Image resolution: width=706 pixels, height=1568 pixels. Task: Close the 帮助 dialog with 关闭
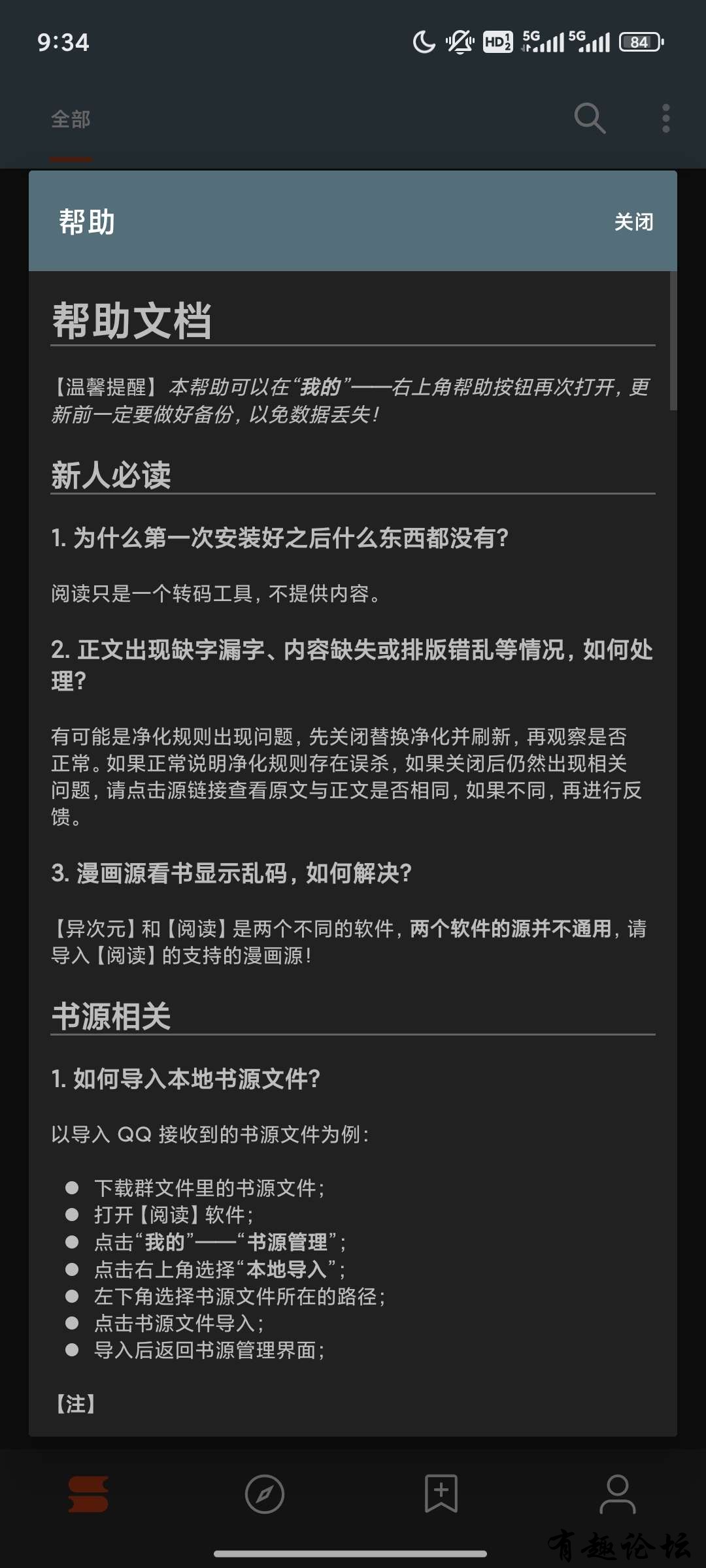click(x=633, y=222)
